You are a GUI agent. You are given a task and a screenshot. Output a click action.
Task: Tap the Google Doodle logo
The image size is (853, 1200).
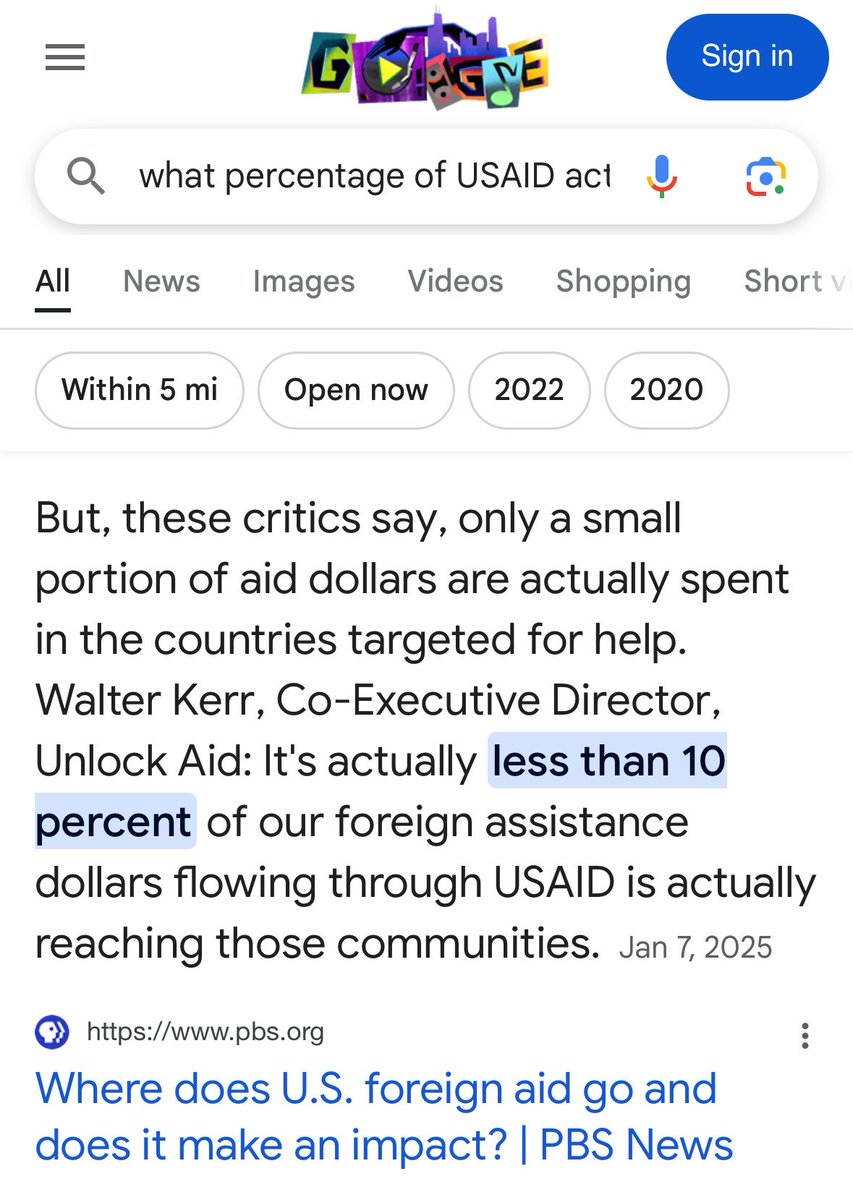[x=425, y=58]
